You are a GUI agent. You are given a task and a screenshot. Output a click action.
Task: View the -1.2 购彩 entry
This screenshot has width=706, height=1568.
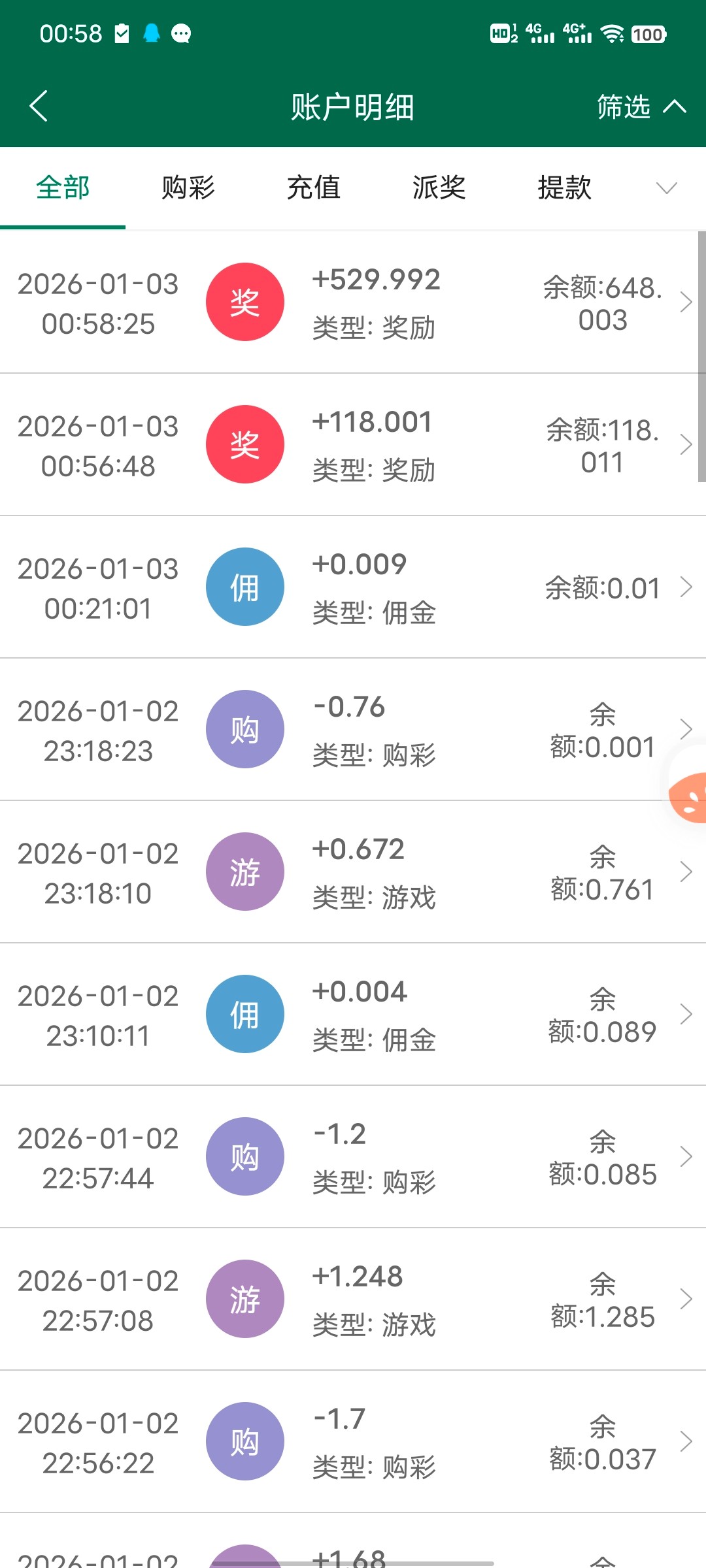point(353,1157)
